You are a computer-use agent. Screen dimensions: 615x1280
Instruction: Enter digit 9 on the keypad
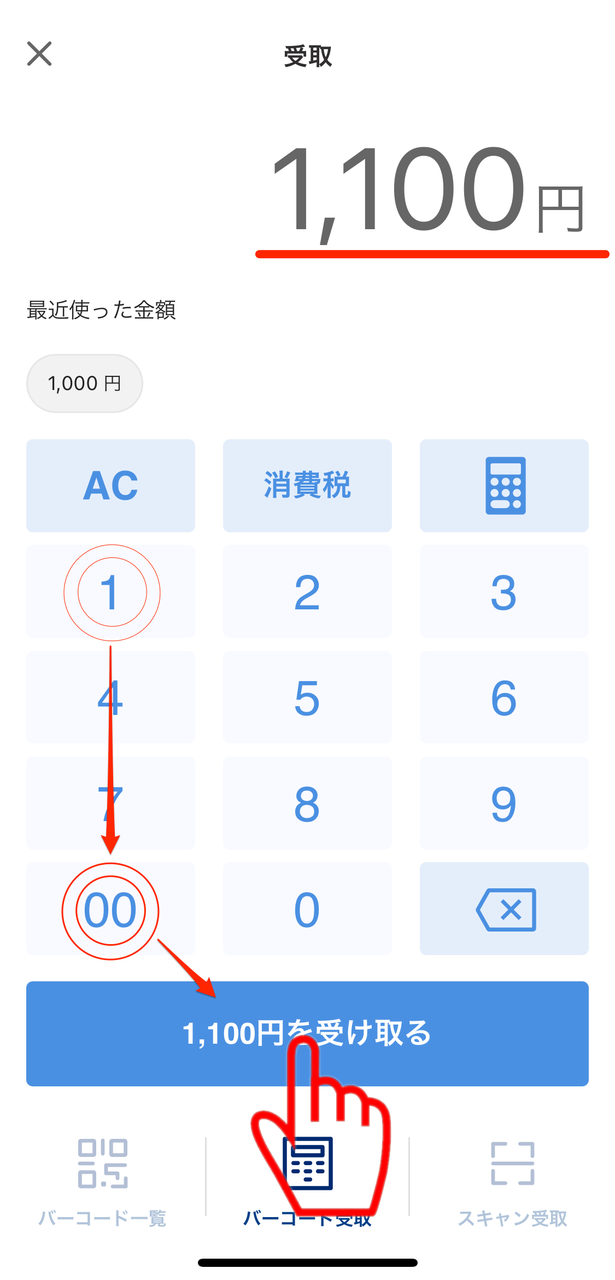[x=504, y=803]
